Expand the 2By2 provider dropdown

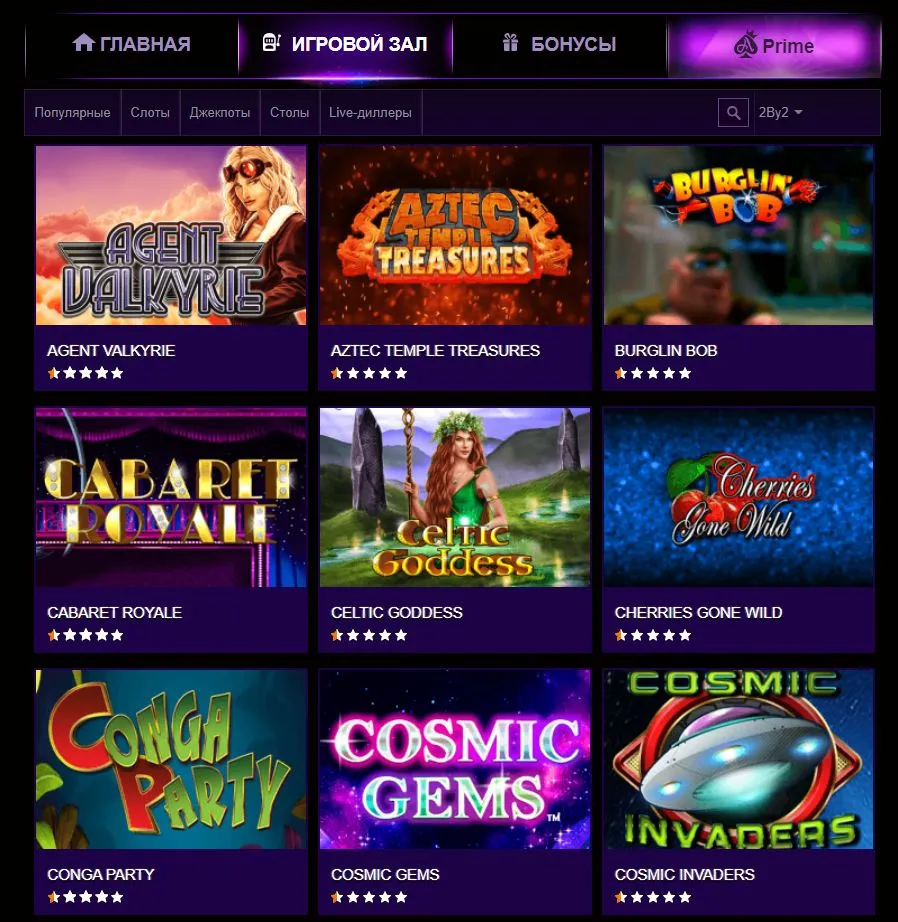click(781, 113)
